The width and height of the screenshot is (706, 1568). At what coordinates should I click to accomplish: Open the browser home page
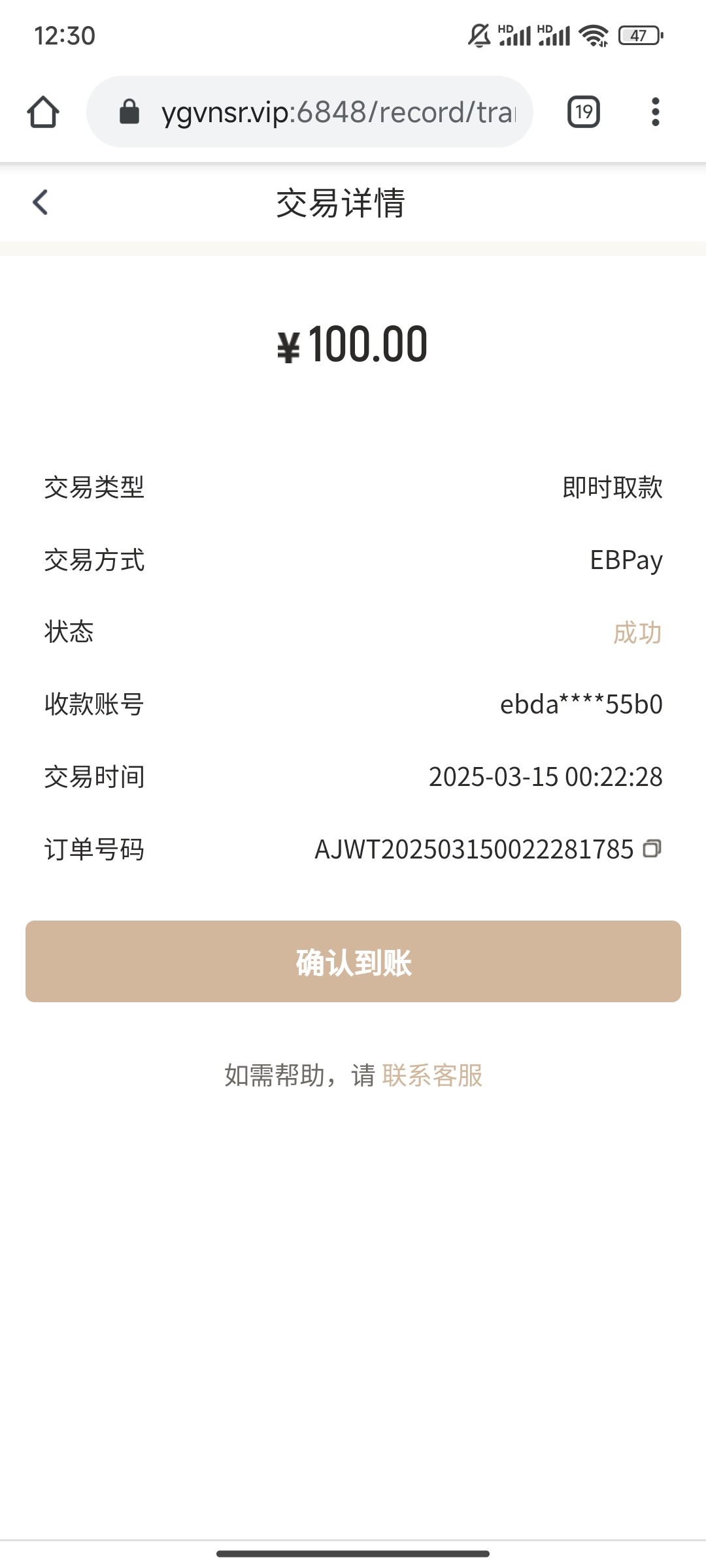(43, 112)
